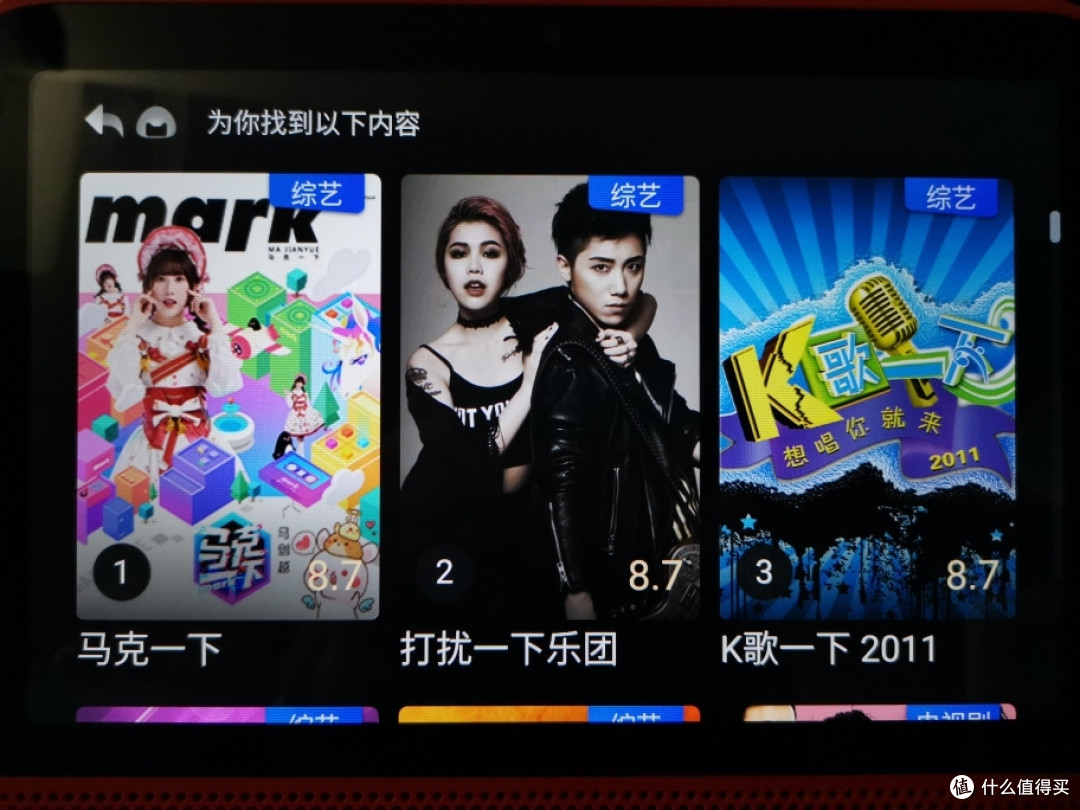Open the show 打扰一下乐团
This screenshot has width=1080, height=810.
[549, 396]
